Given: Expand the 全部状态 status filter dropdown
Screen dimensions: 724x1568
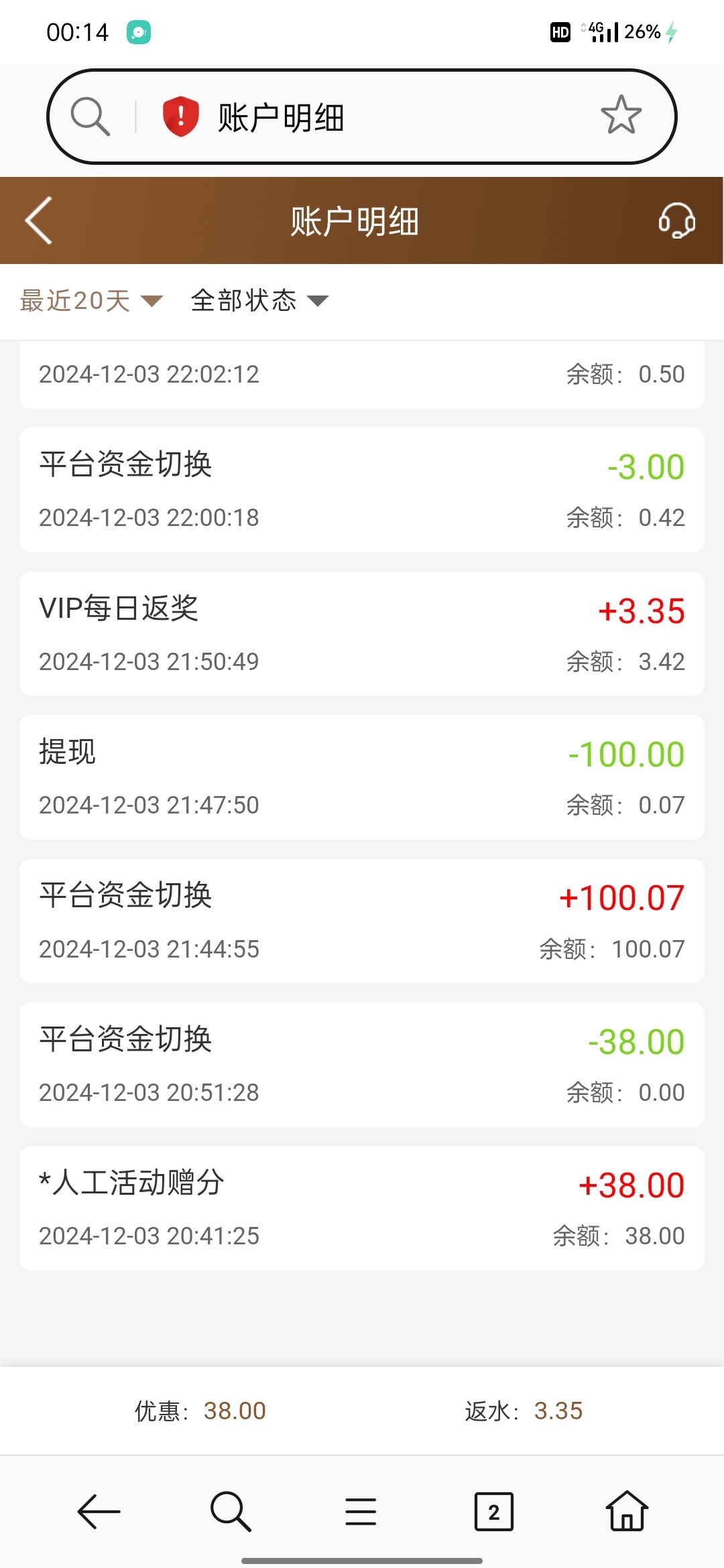Looking at the screenshot, I should coord(259,301).
